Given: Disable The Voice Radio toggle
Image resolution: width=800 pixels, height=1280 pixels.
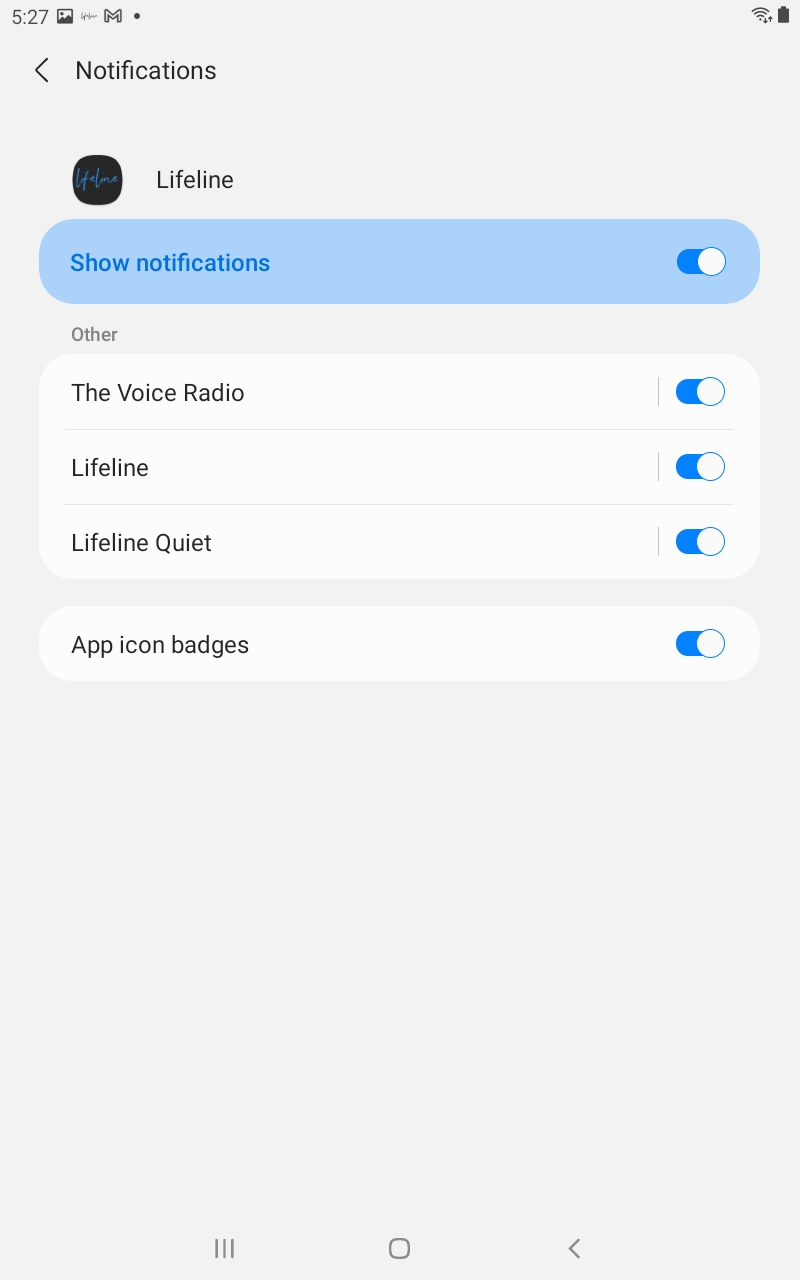Looking at the screenshot, I should [700, 392].
